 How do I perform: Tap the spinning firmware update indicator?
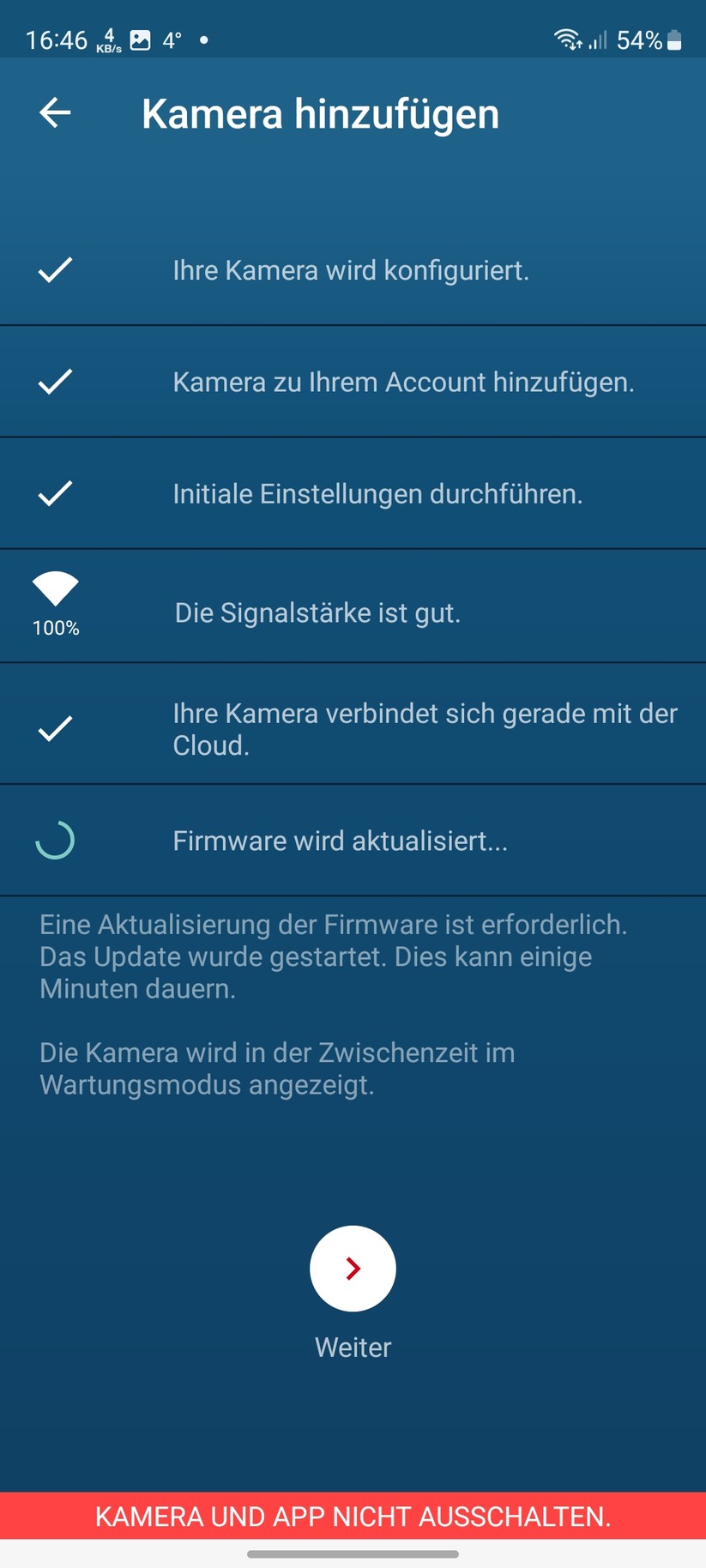(x=54, y=840)
